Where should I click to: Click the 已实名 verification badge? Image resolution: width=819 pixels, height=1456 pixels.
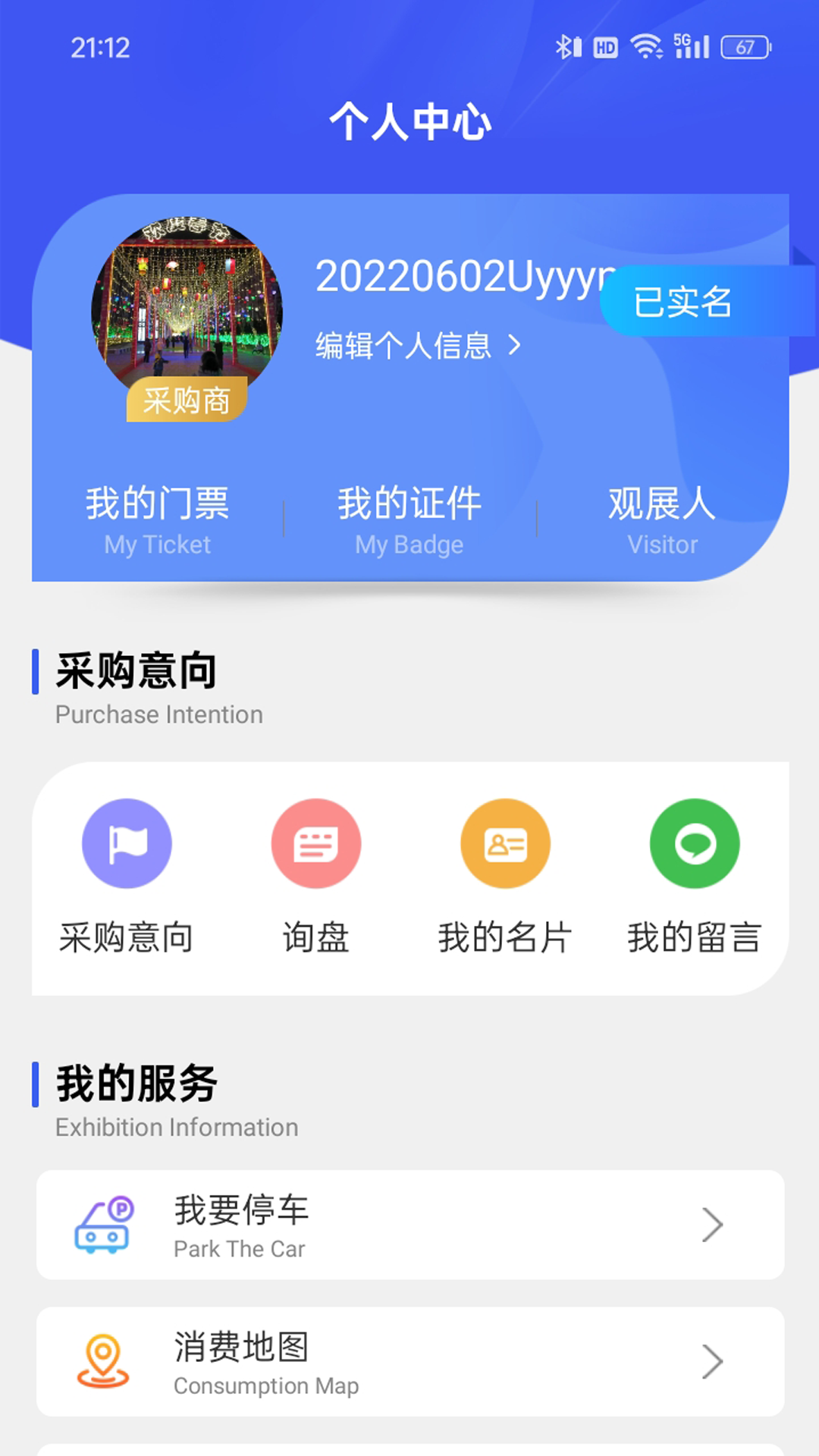[x=682, y=303]
